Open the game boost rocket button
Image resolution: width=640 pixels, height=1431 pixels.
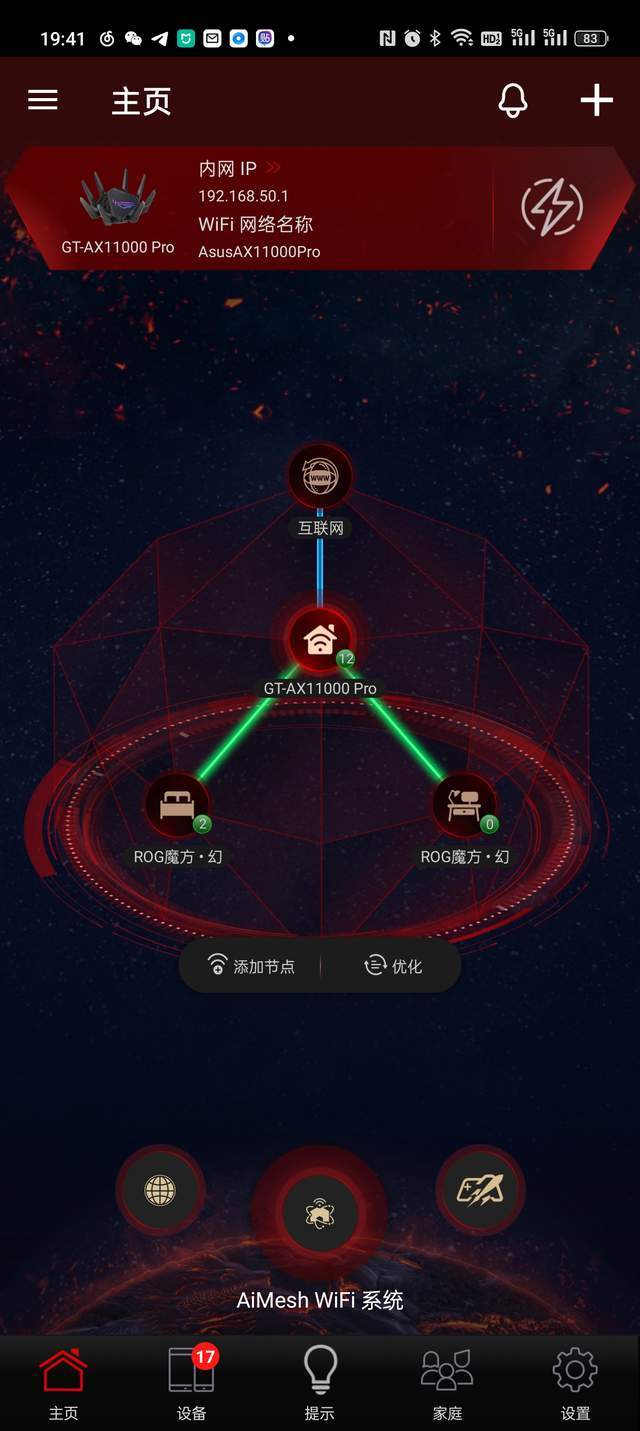tap(480, 1190)
